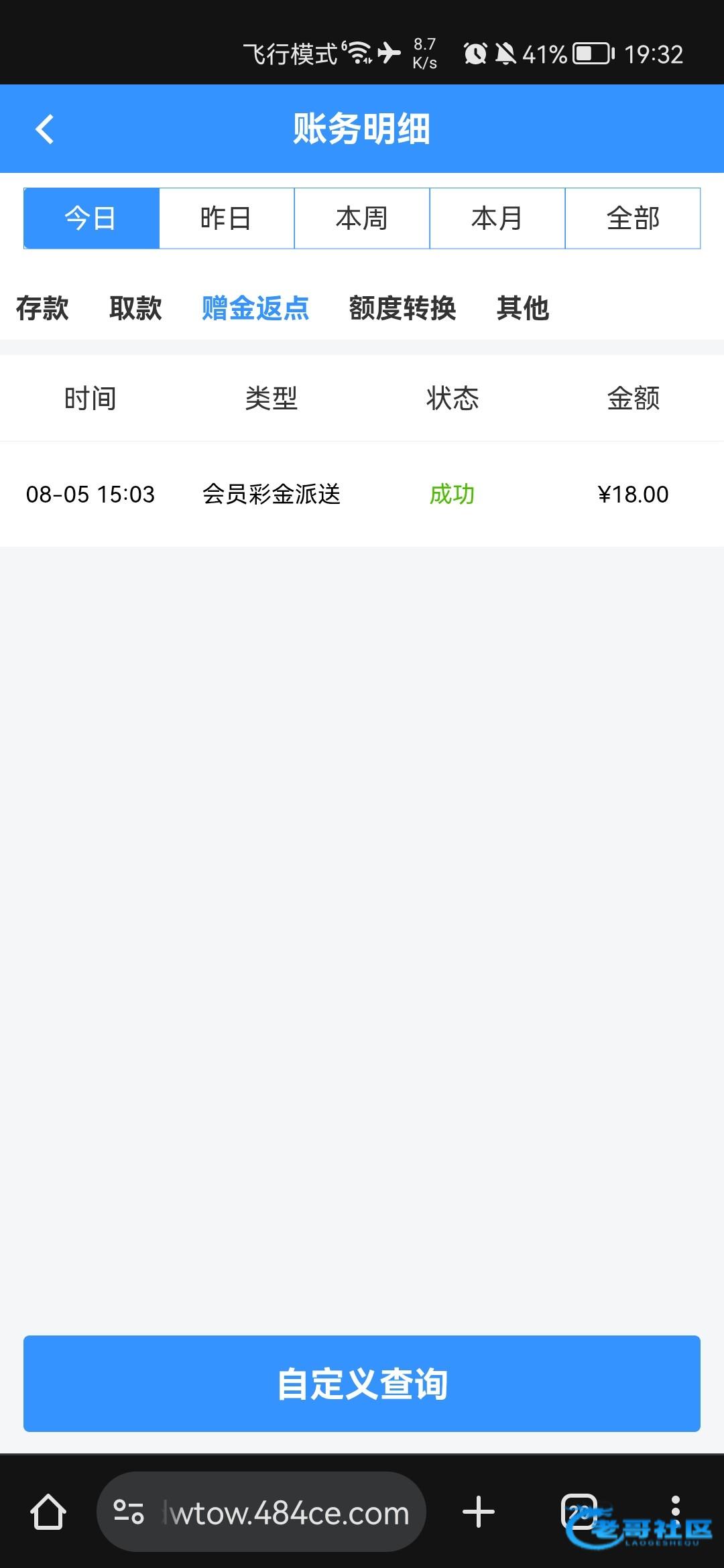
Task: Show records for 本周
Action: pyautogui.click(x=362, y=218)
